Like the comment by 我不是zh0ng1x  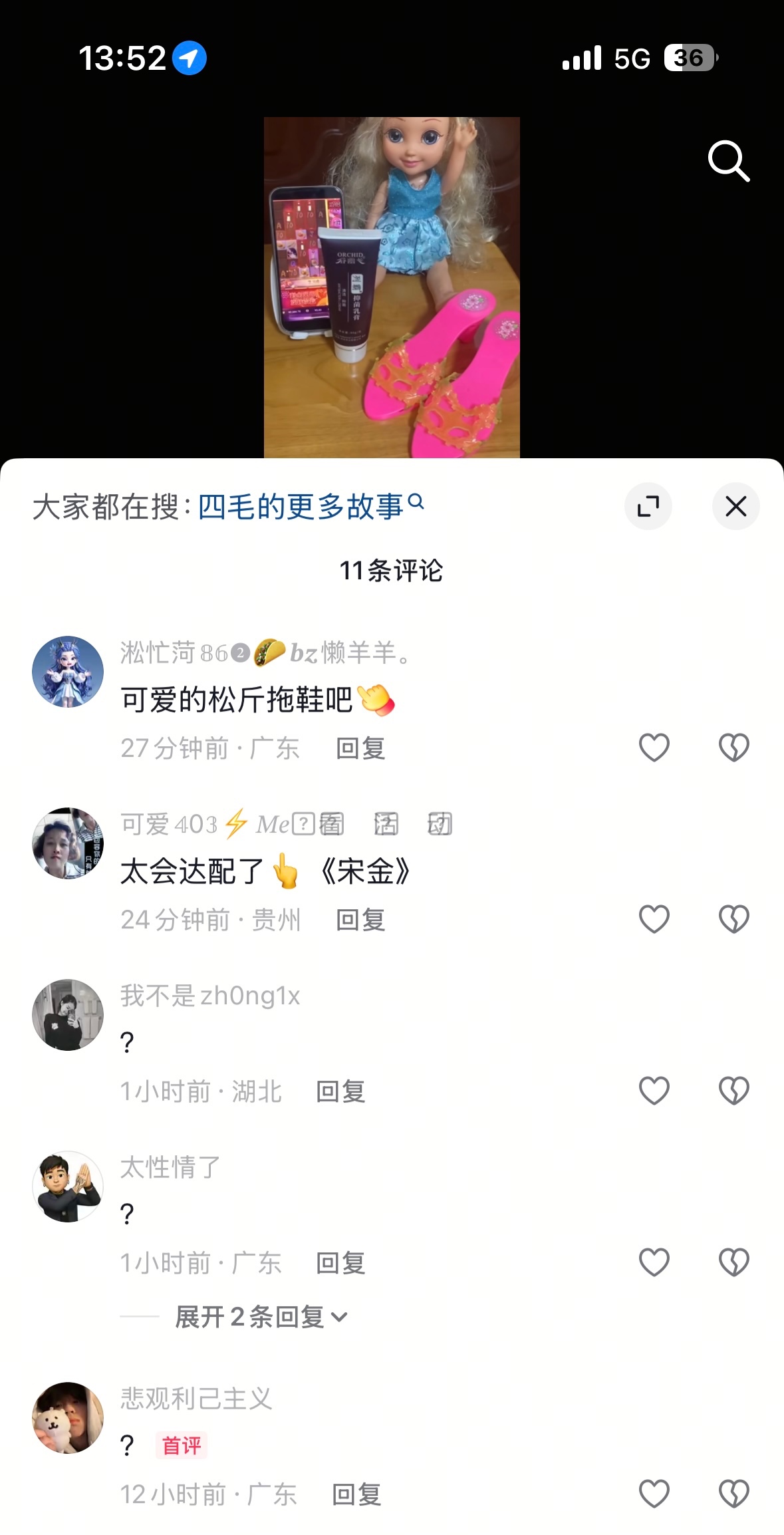coord(654,1091)
